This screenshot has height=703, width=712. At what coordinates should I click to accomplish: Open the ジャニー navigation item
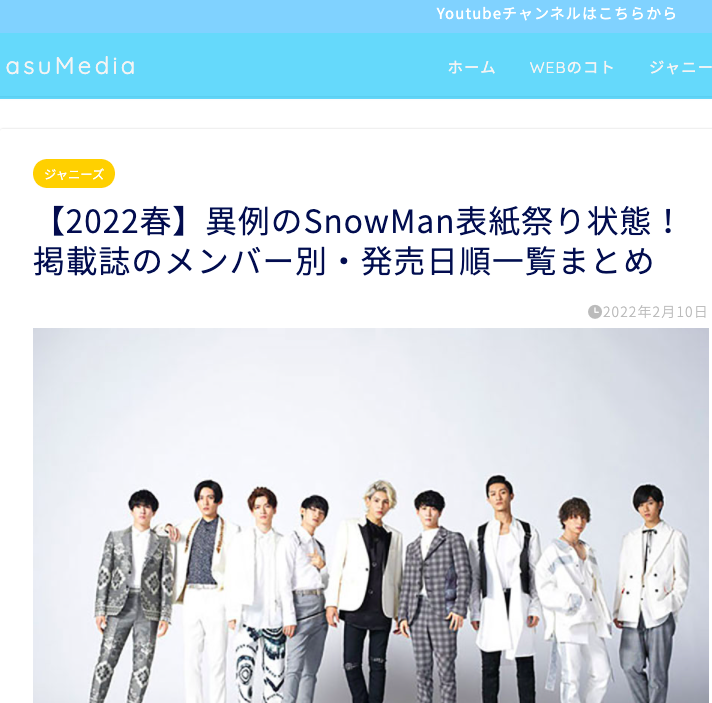680,67
